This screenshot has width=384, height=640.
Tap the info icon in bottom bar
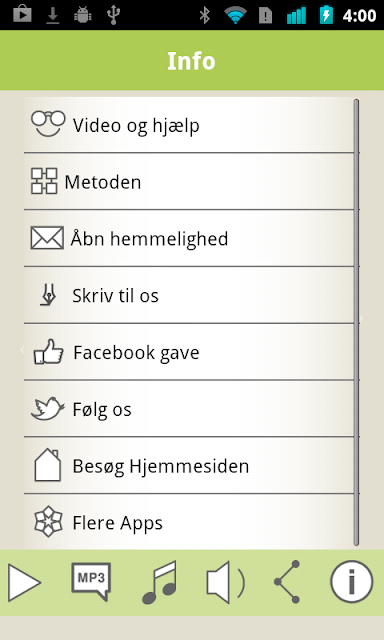[x=351, y=582]
